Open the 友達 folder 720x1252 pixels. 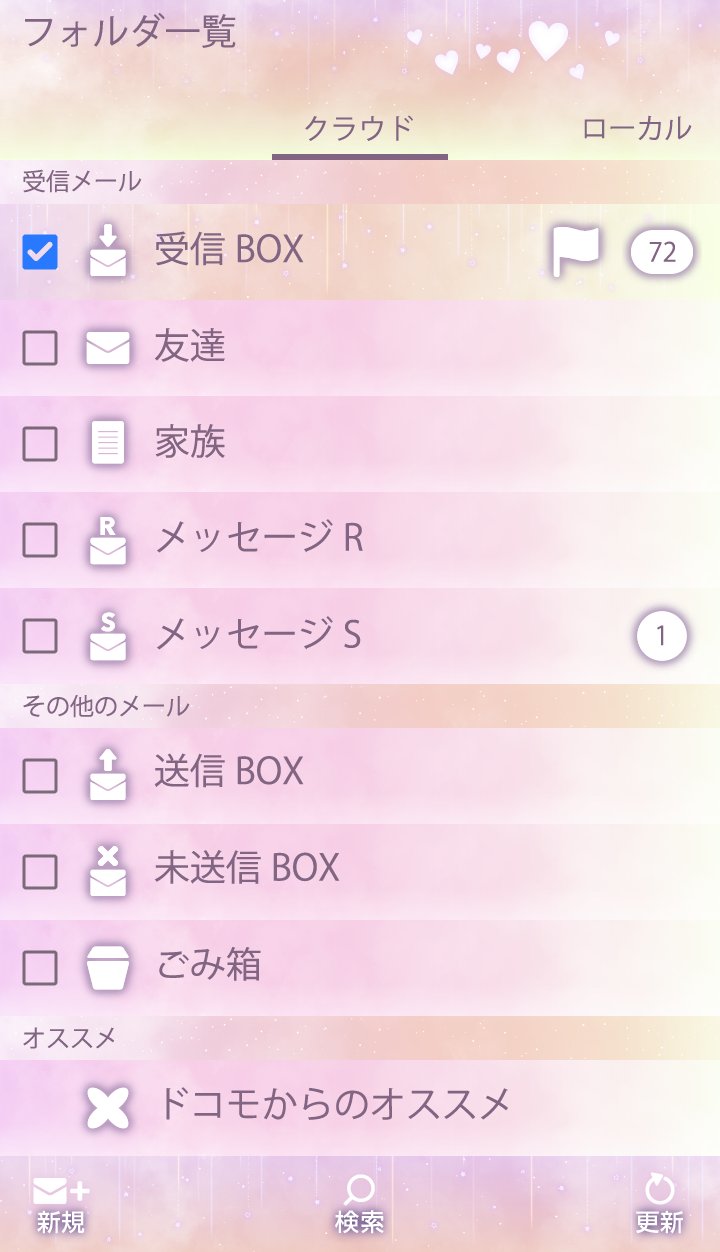(191, 347)
